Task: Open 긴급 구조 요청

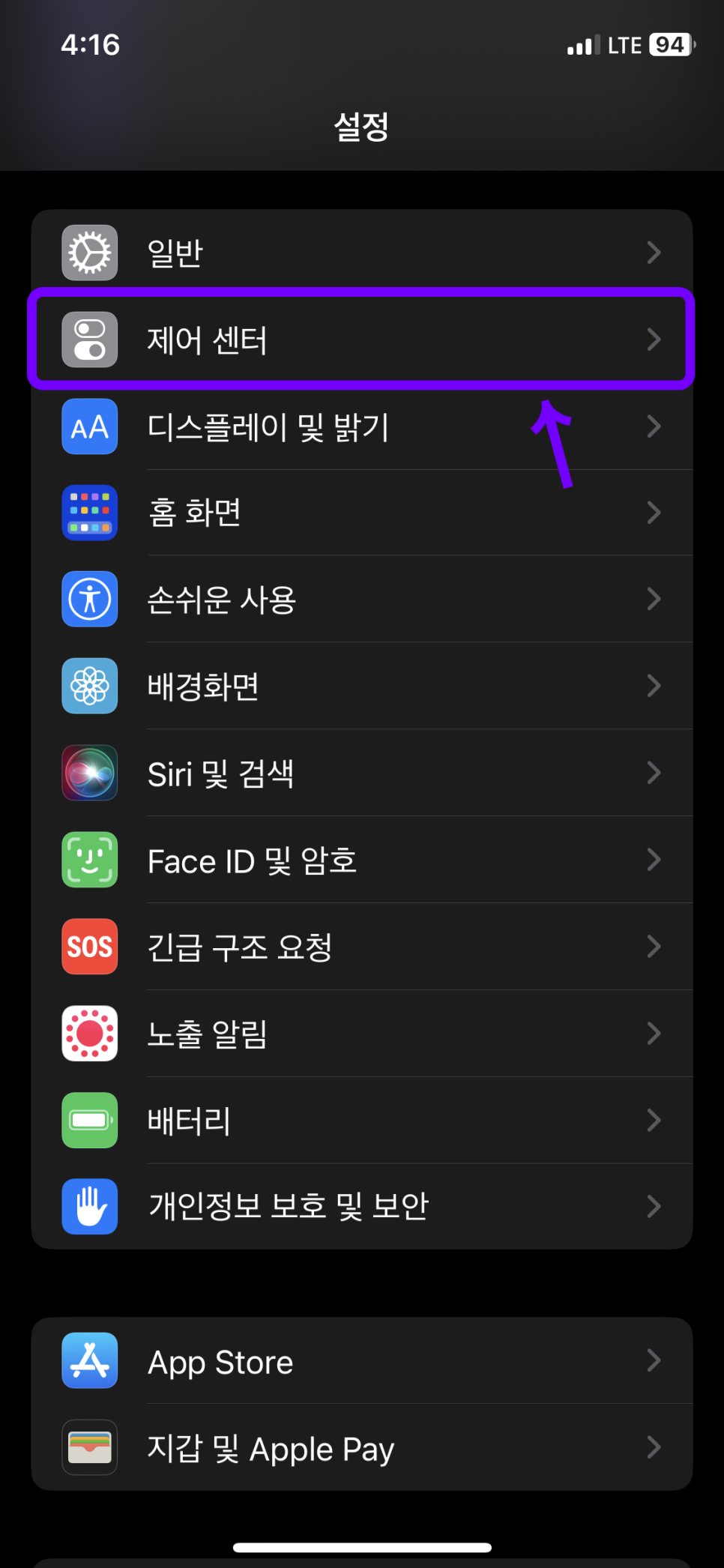Action: [x=361, y=947]
